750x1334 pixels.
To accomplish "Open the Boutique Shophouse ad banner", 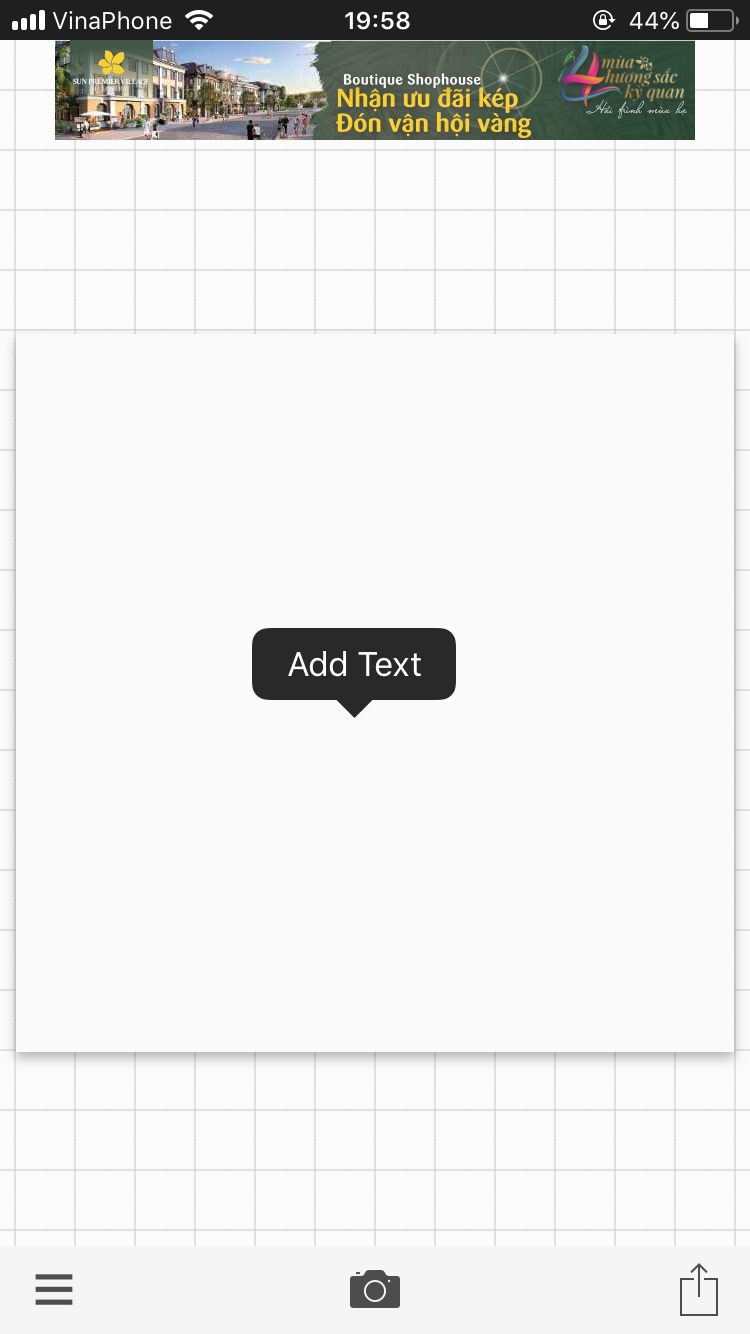I will [x=375, y=90].
